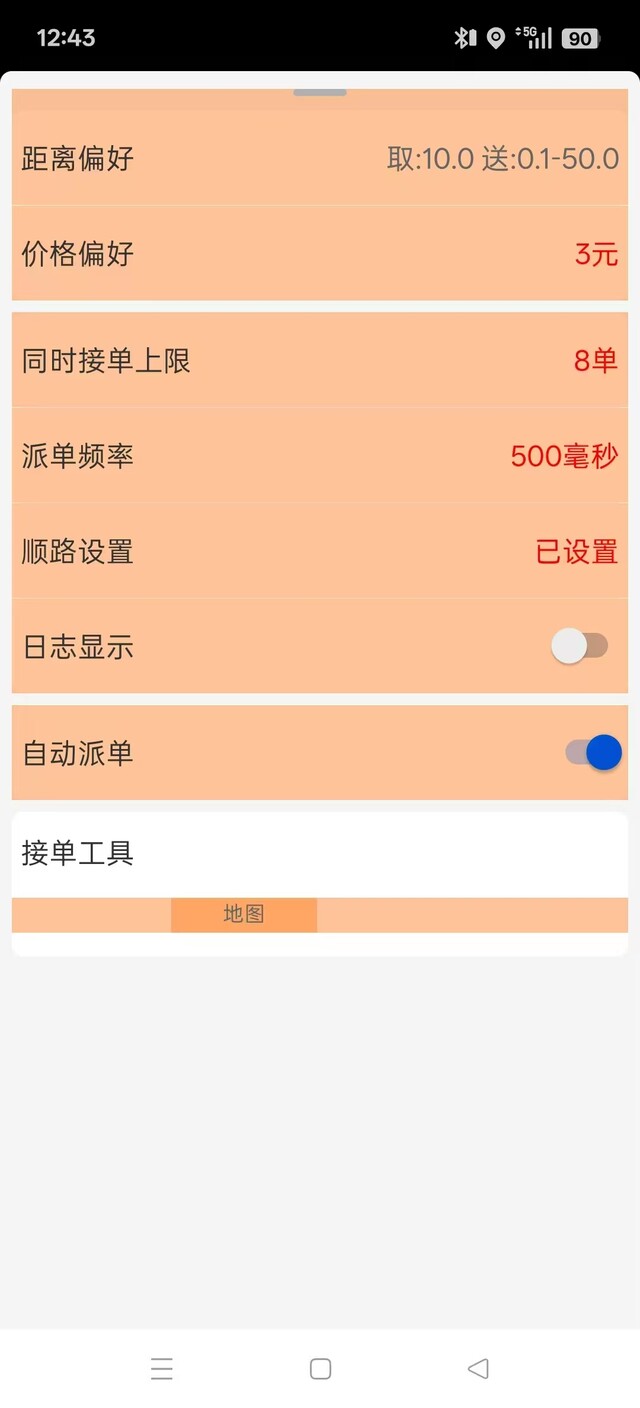
Task: Go back with the system back button
Action: (478, 1369)
